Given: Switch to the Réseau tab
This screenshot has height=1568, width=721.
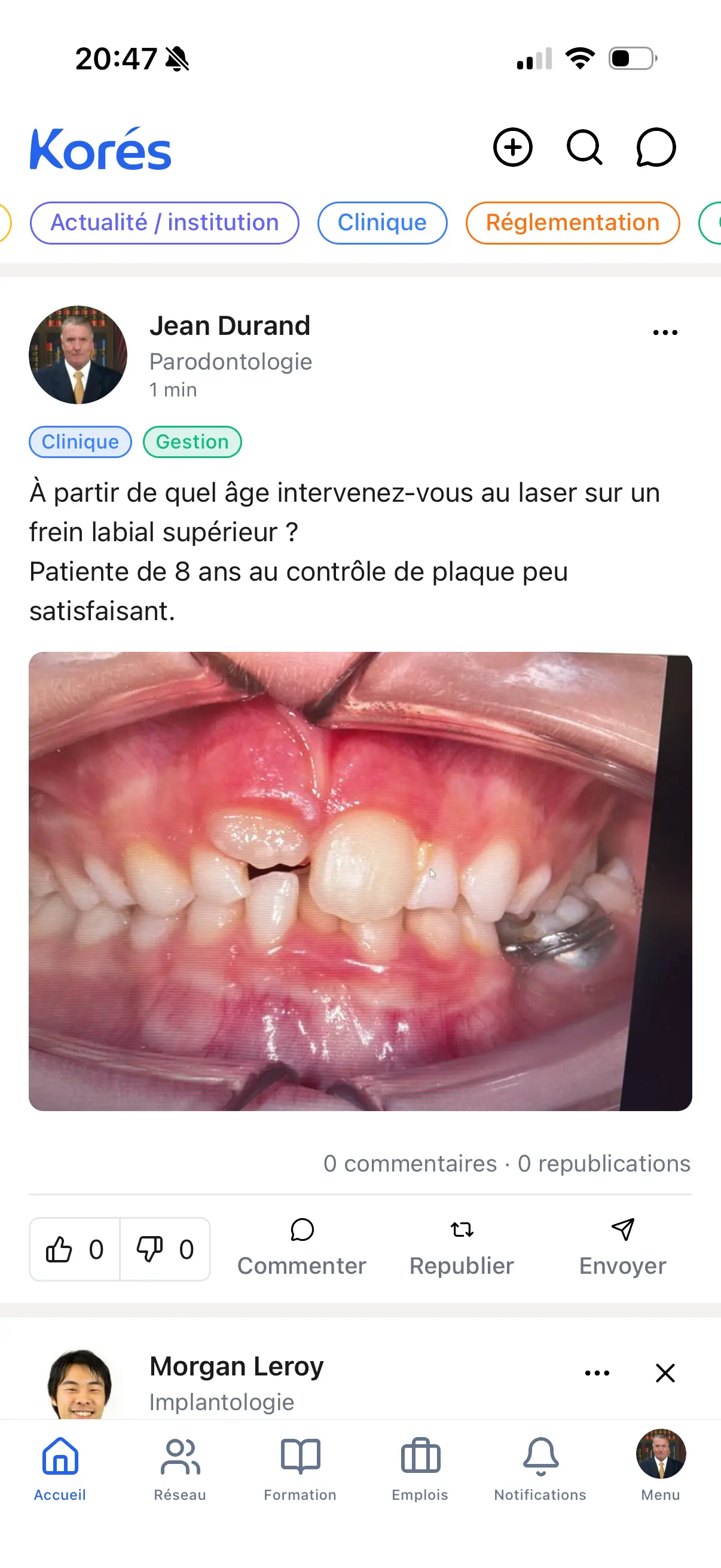Looking at the screenshot, I should pos(180,1468).
